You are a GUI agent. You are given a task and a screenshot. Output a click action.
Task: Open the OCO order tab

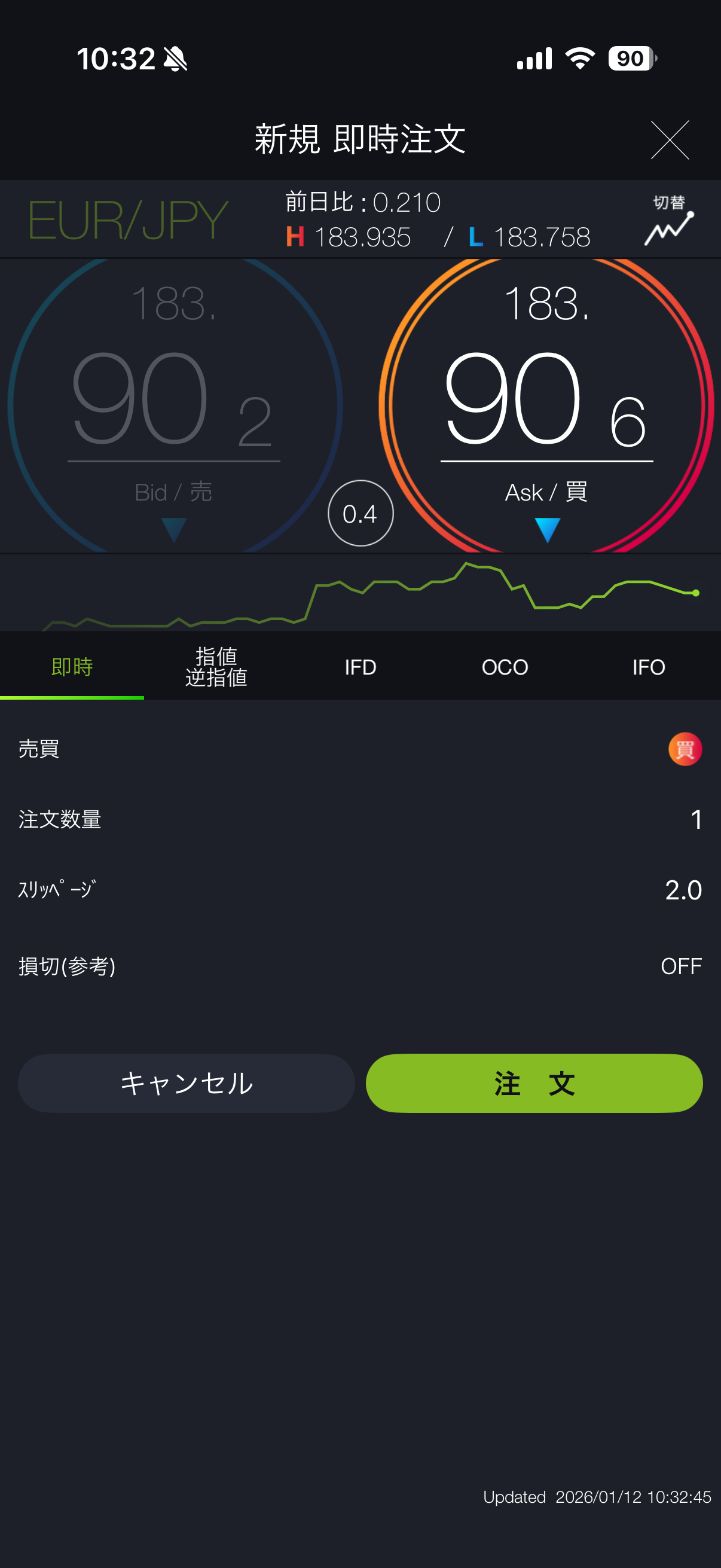click(x=505, y=667)
